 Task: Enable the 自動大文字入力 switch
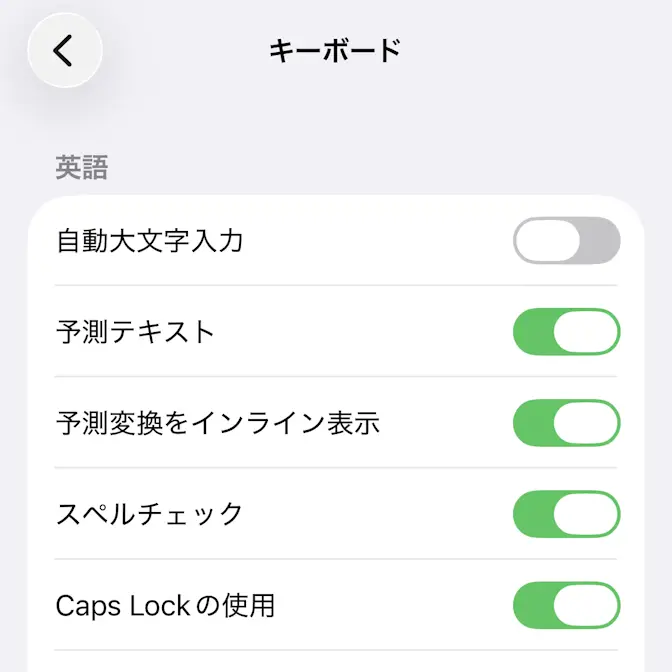pyautogui.click(x=566, y=241)
